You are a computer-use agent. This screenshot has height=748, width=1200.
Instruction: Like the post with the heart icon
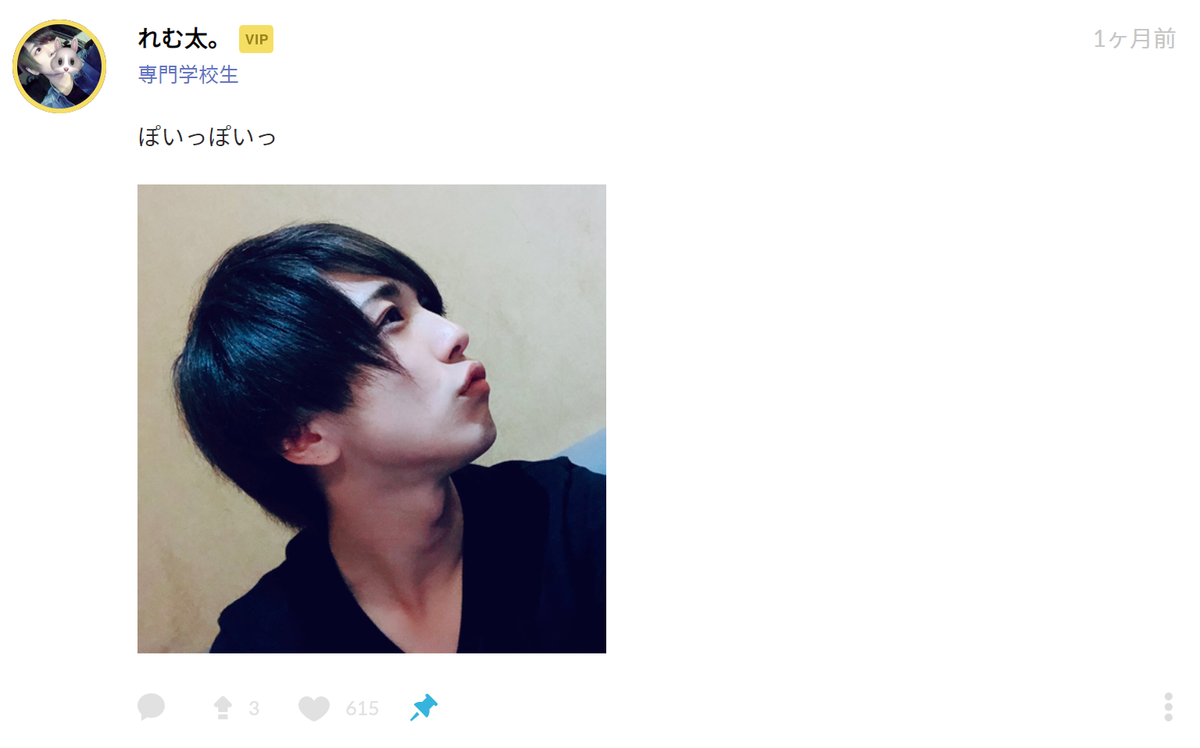[314, 708]
